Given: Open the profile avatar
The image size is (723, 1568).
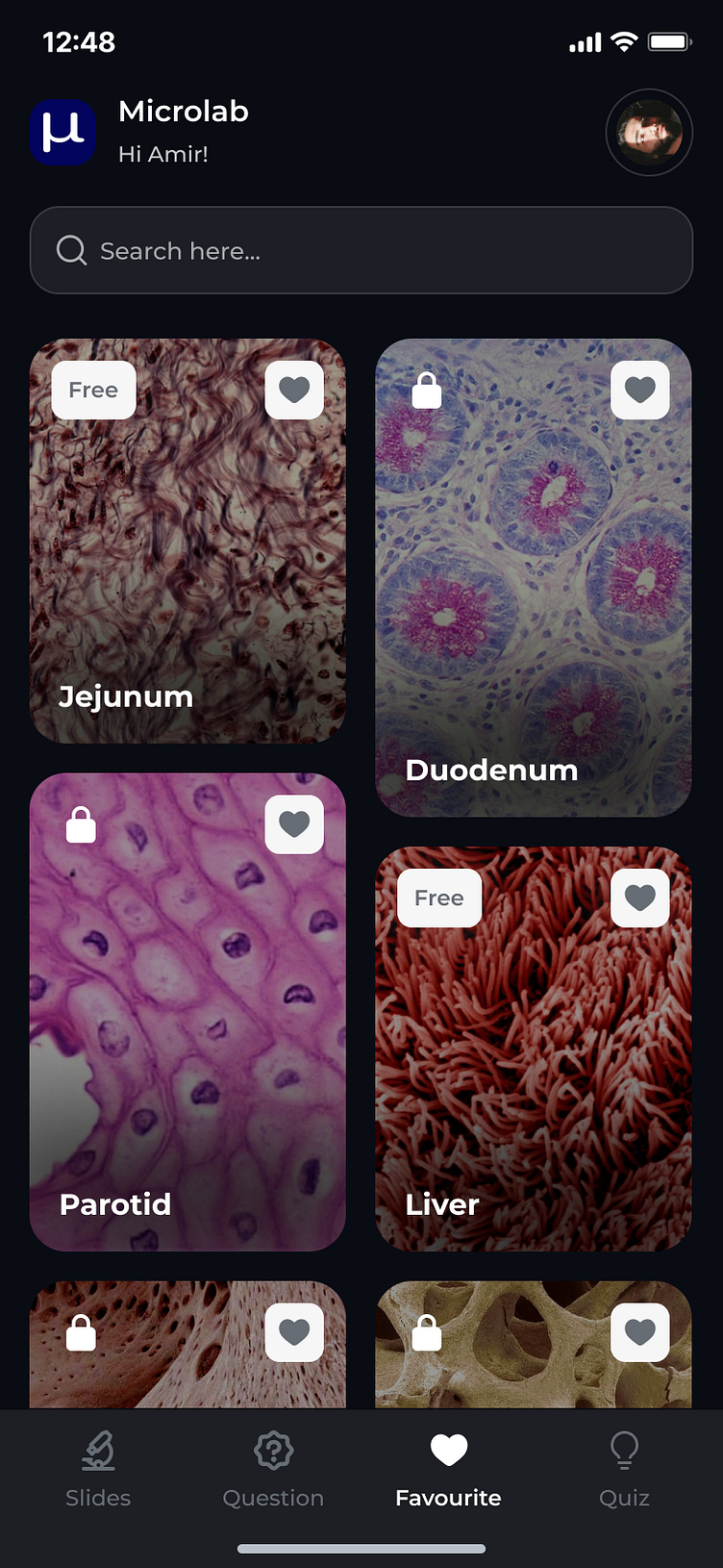Looking at the screenshot, I should click(x=649, y=133).
